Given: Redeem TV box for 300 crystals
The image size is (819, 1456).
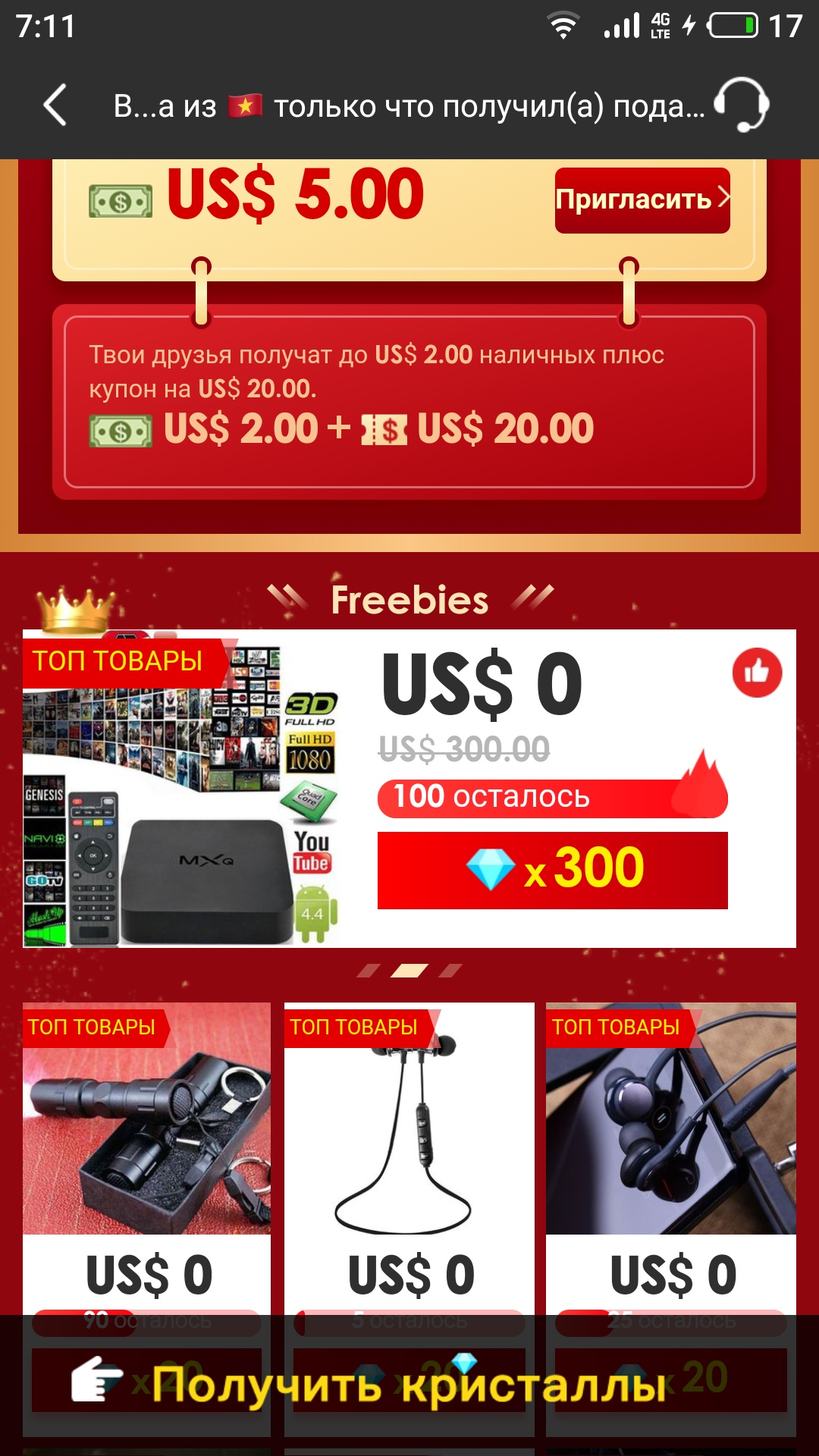Looking at the screenshot, I should point(552,870).
